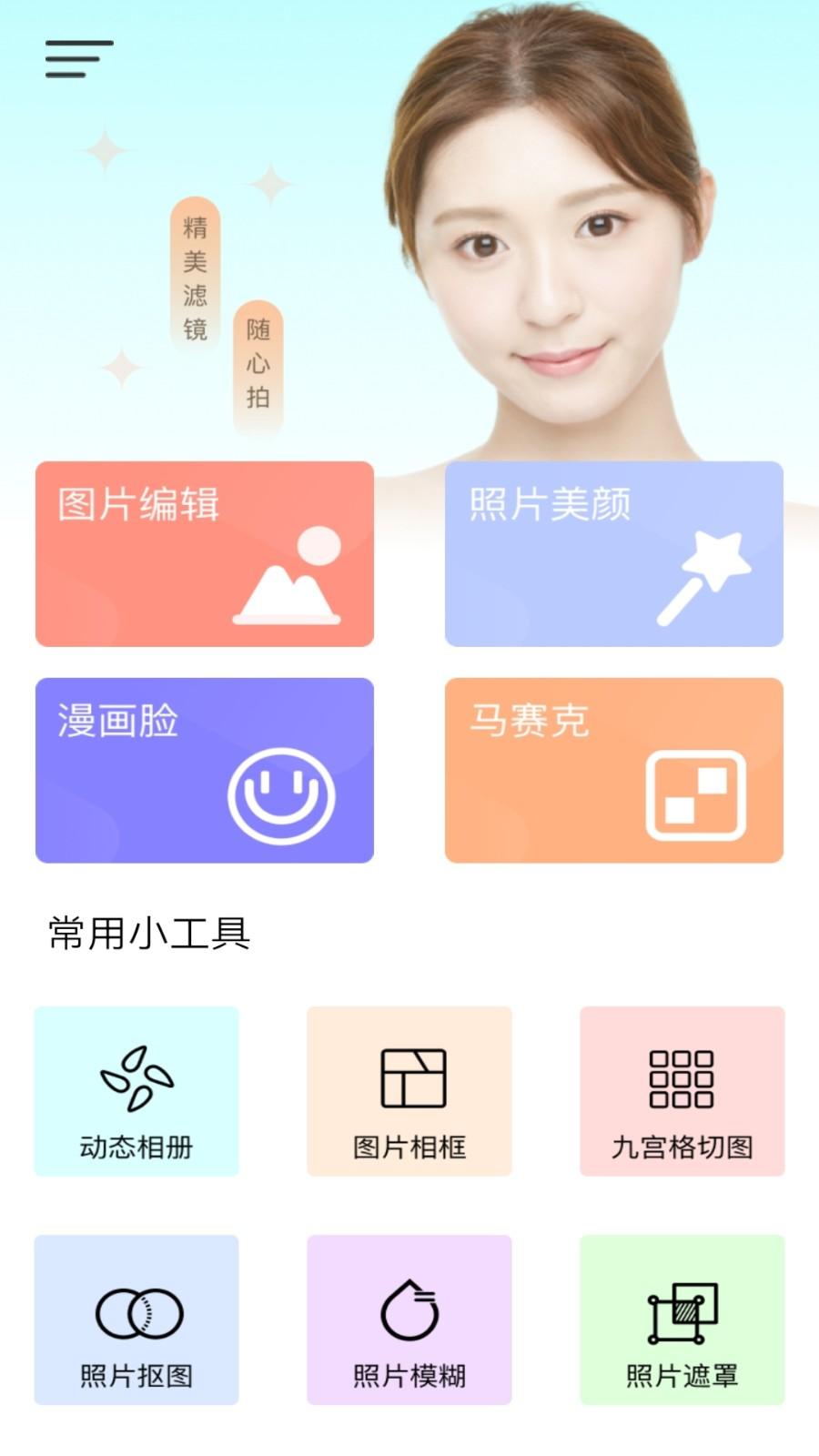Launch the 马赛克 tool
The image size is (819, 1456).
click(x=614, y=771)
